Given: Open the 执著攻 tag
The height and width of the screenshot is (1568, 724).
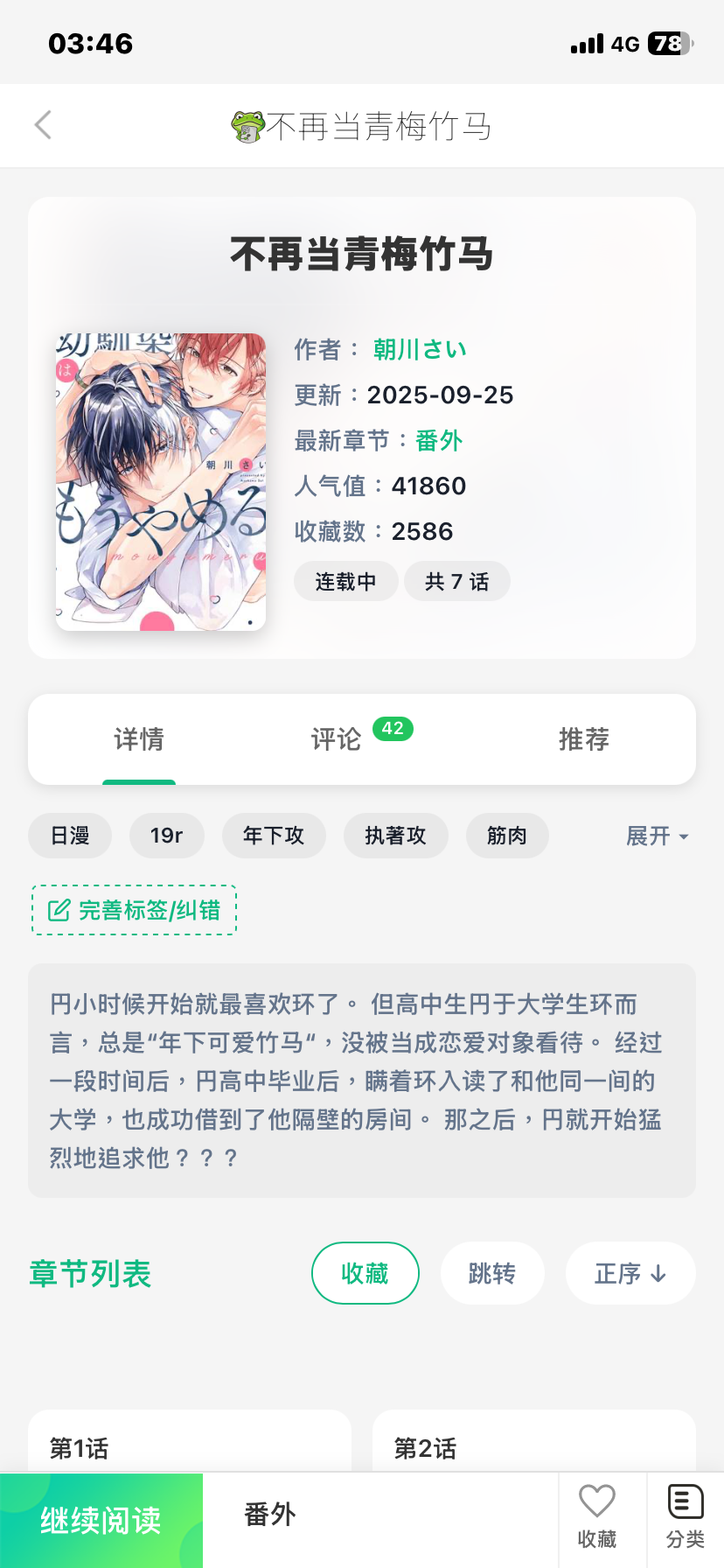Looking at the screenshot, I should 396,836.
